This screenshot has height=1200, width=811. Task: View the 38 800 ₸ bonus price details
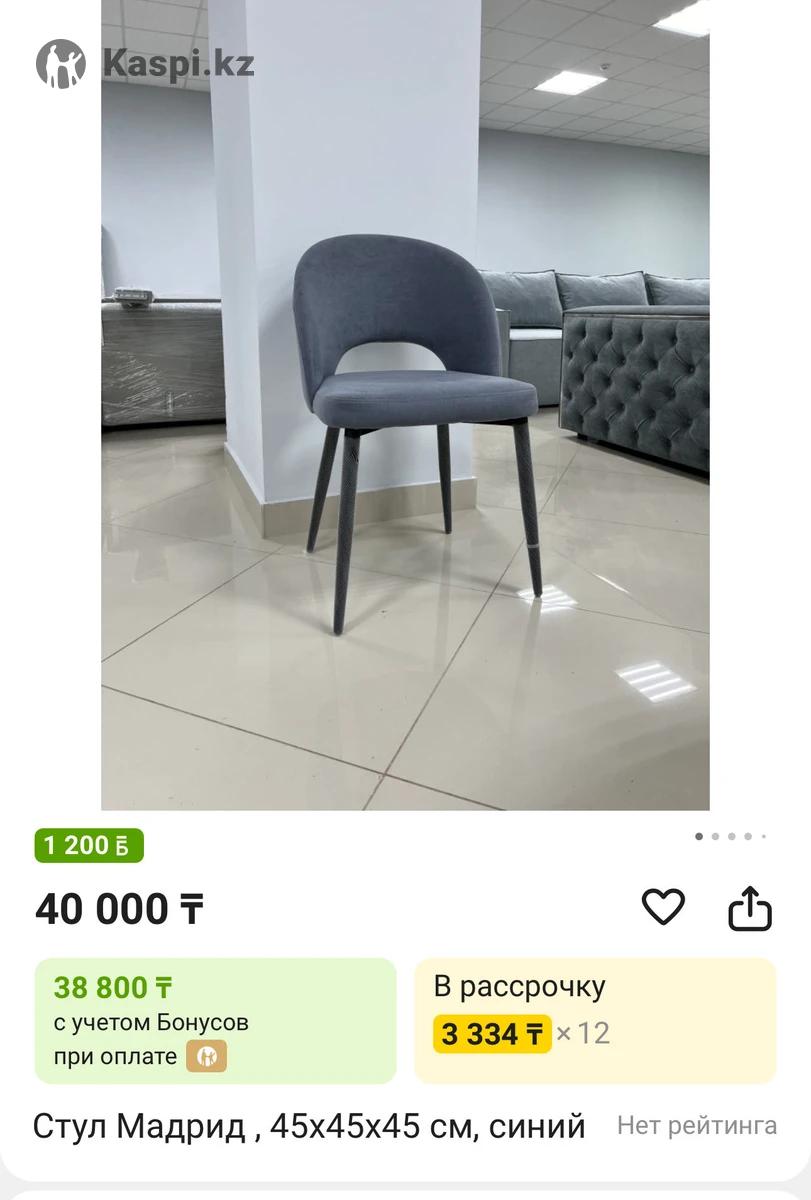click(x=215, y=1020)
